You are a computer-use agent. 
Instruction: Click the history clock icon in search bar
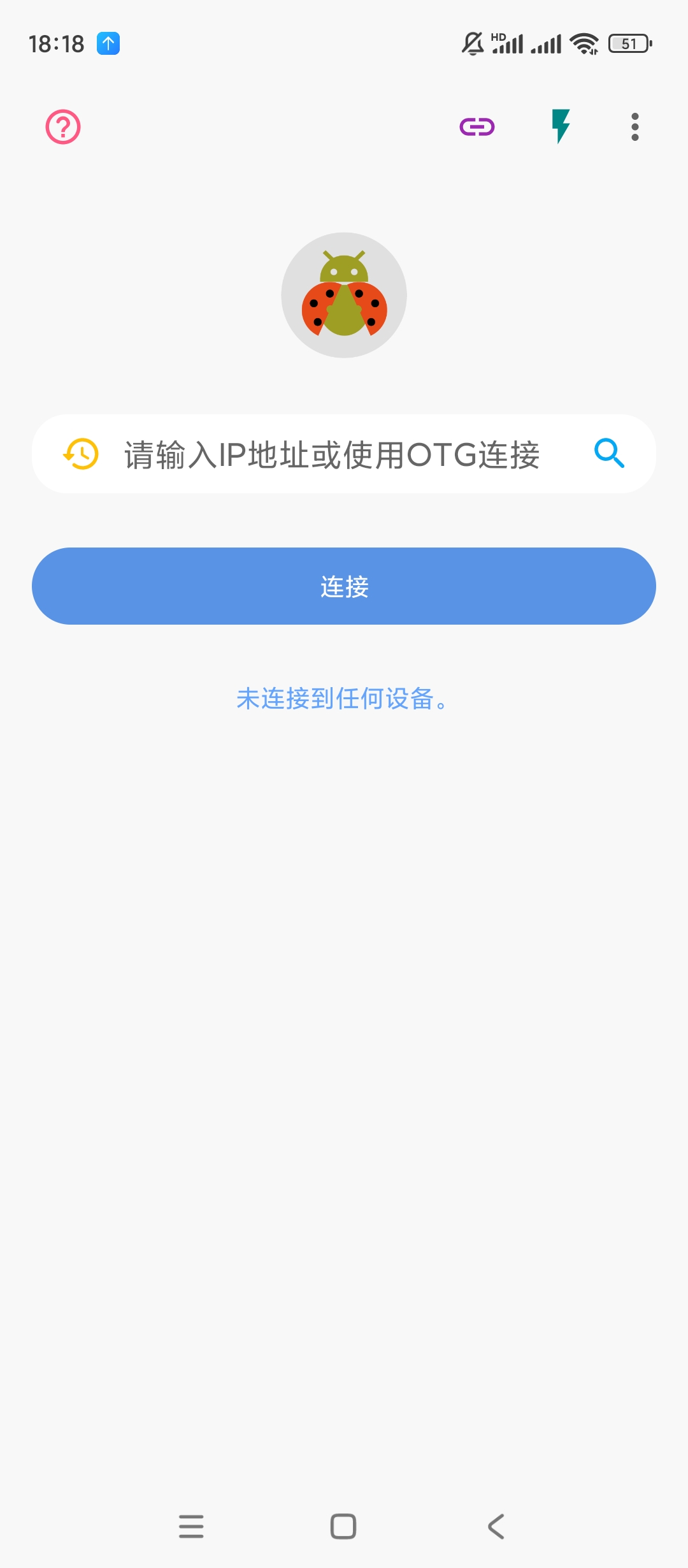point(79,454)
